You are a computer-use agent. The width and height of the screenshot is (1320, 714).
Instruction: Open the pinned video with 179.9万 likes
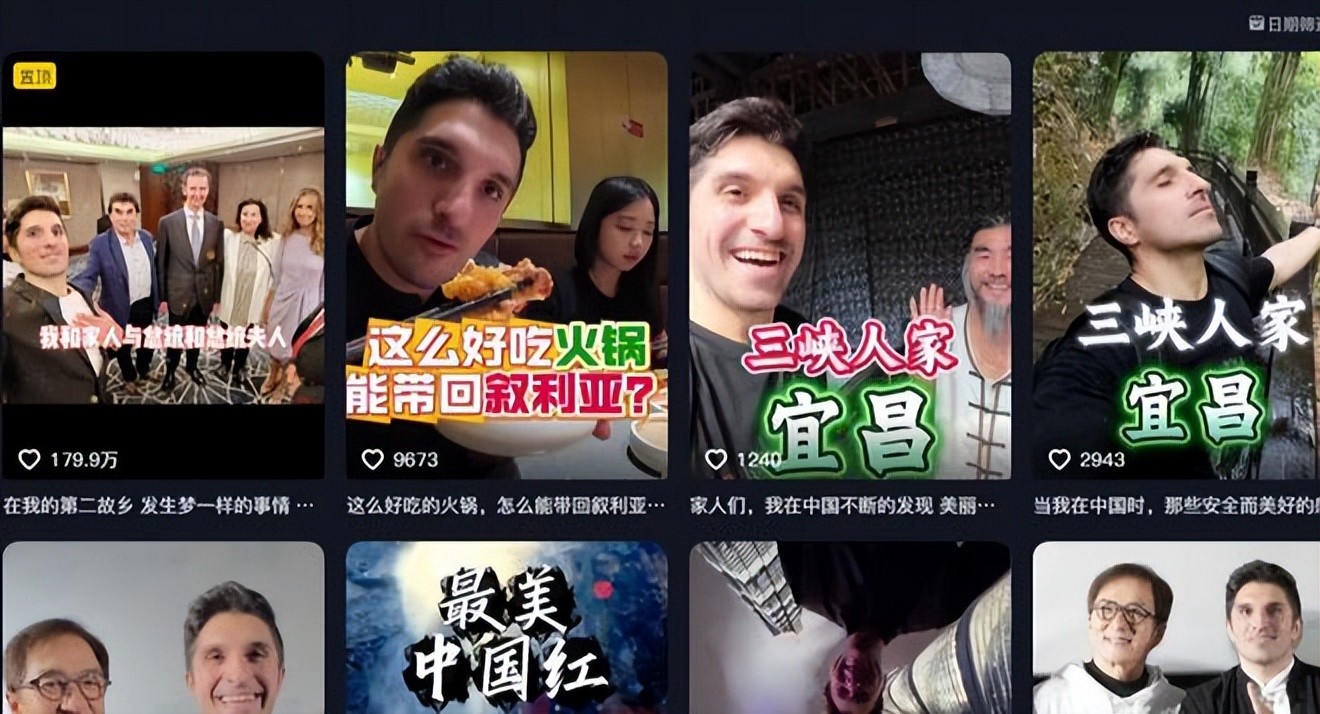tap(163, 265)
